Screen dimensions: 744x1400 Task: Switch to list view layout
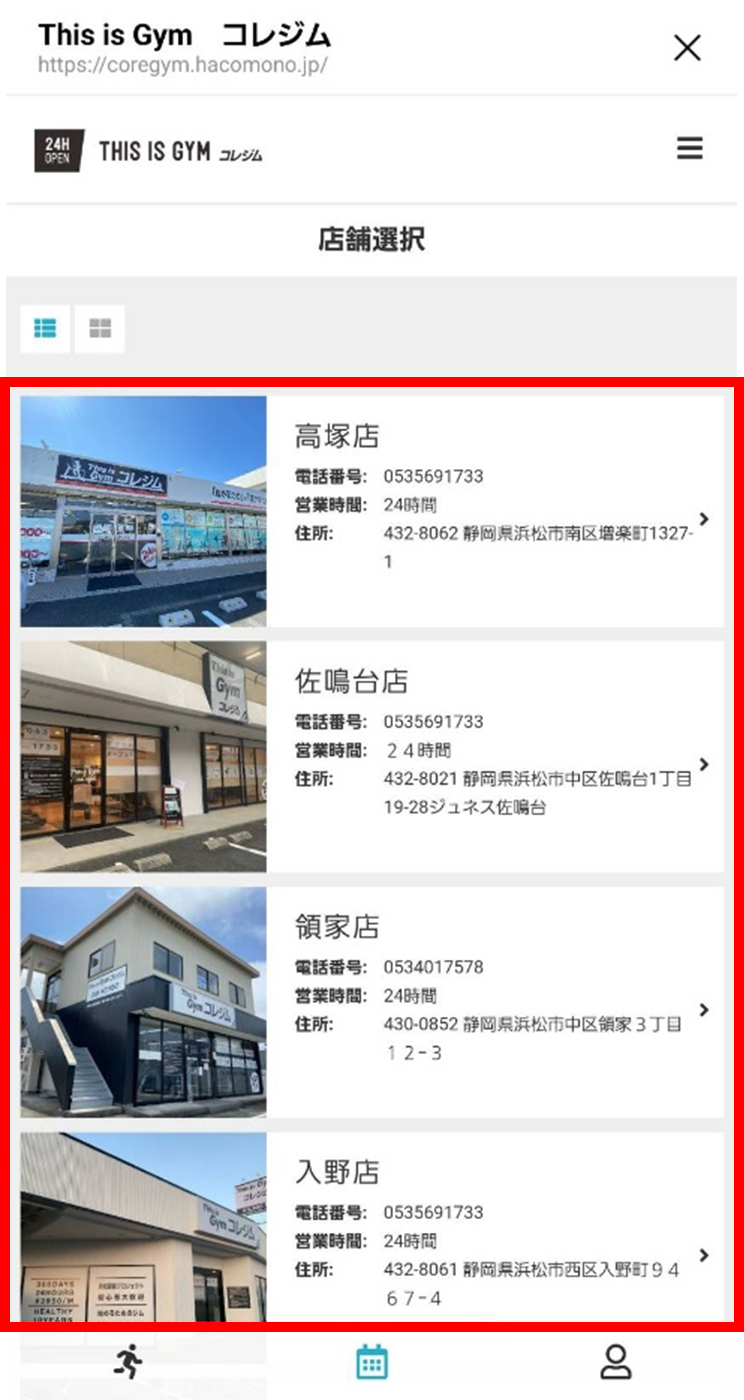coord(45,329)
